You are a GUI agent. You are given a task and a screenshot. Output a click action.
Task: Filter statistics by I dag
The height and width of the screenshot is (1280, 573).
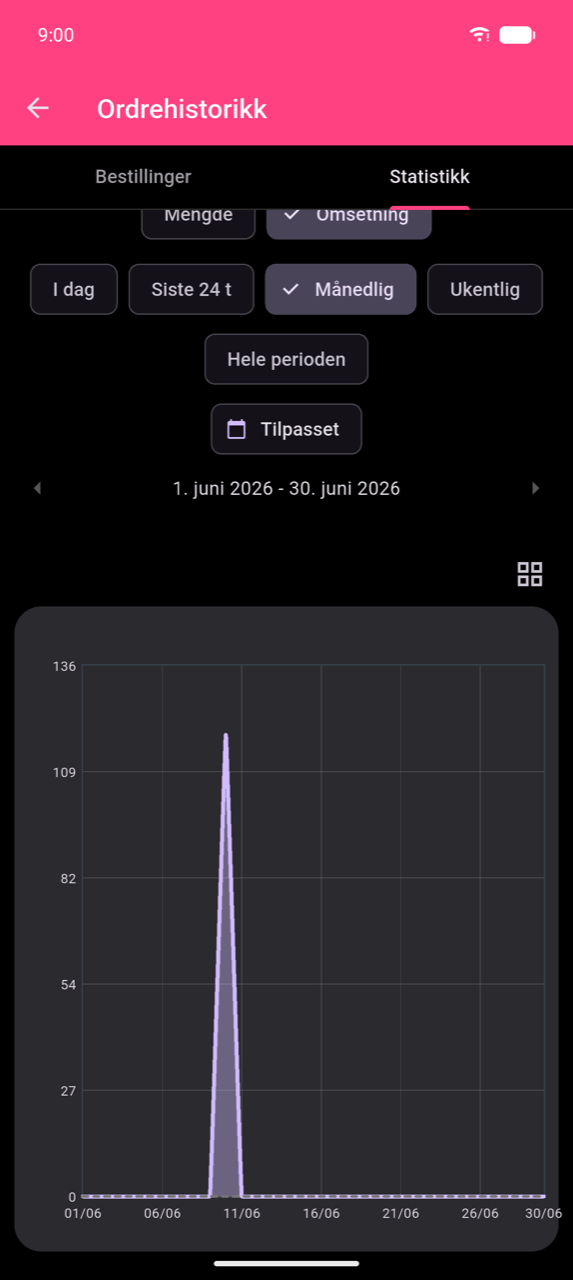point(74,290)
